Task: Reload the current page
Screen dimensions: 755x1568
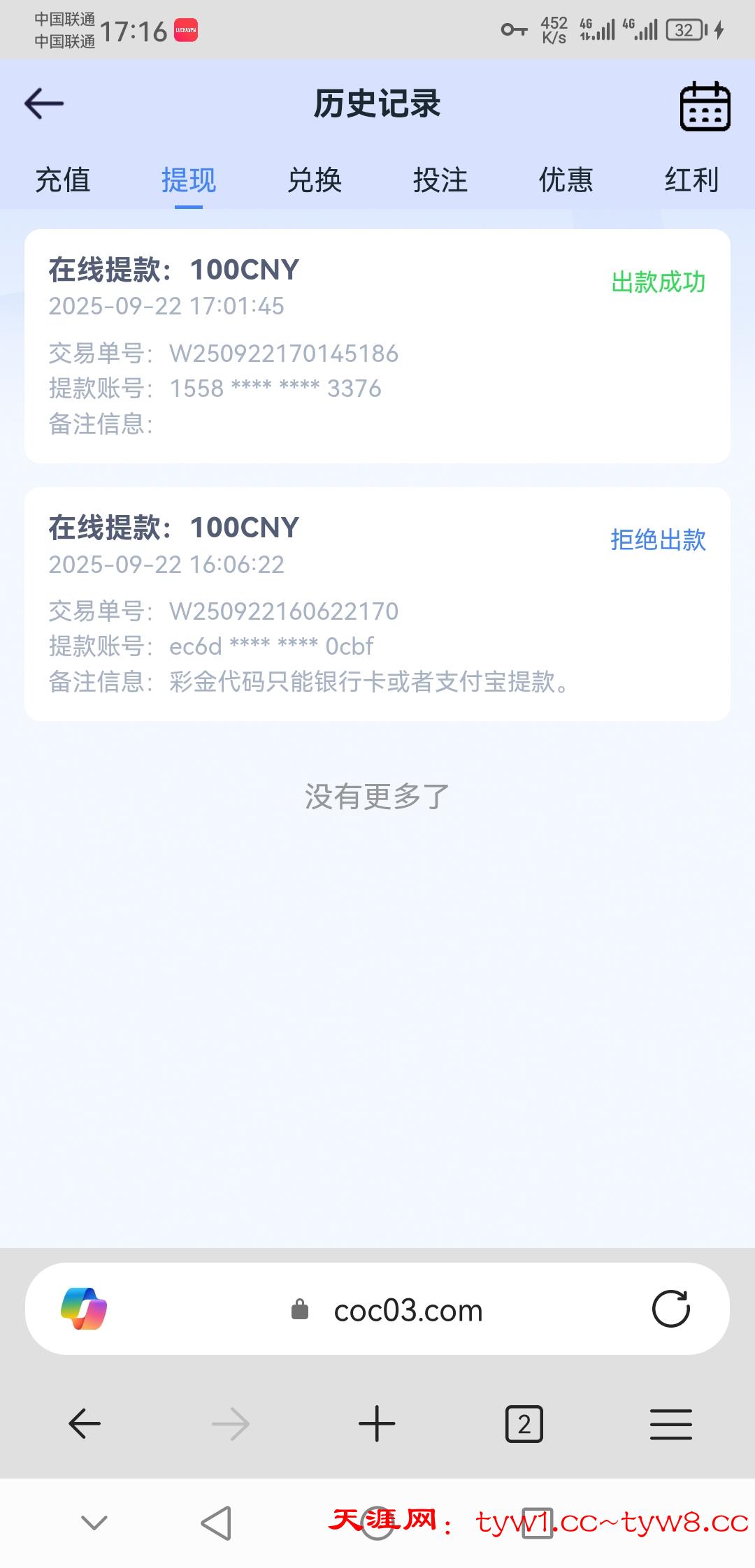Action: pos(671,1309)
